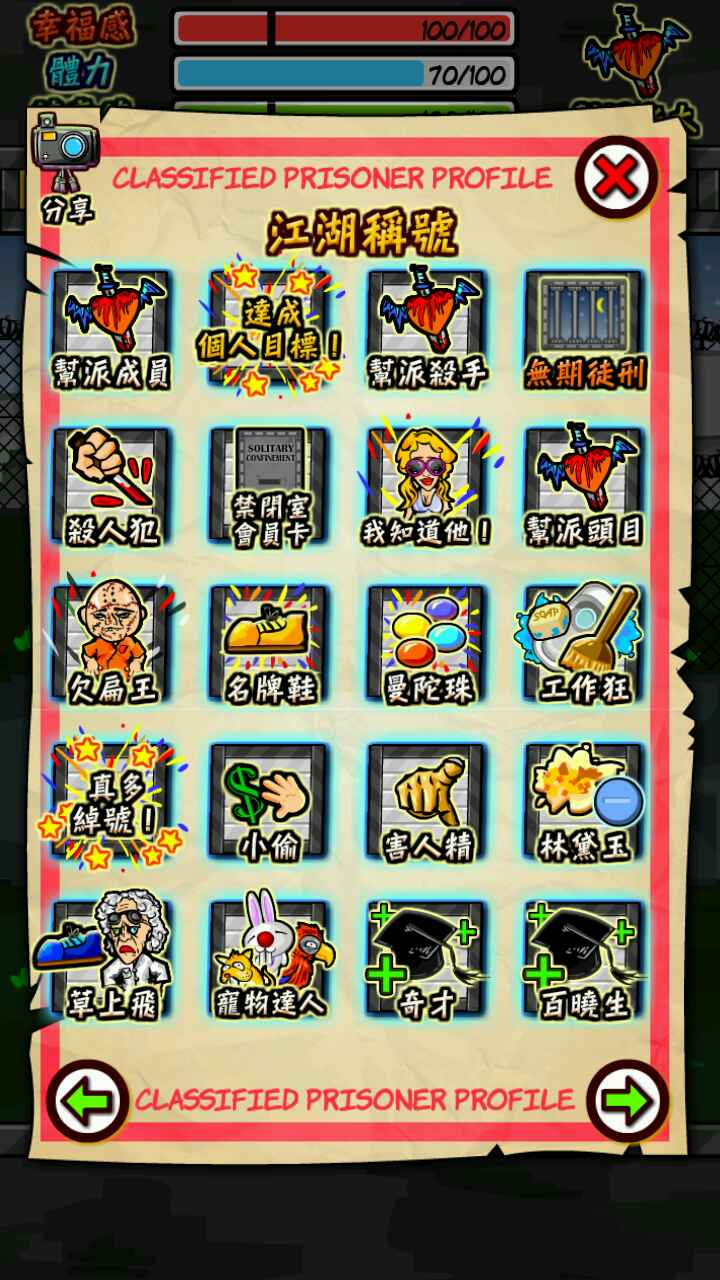Close the prisoner profile panel
Screen dimensions: 720x1280
[x=616, y=178]
